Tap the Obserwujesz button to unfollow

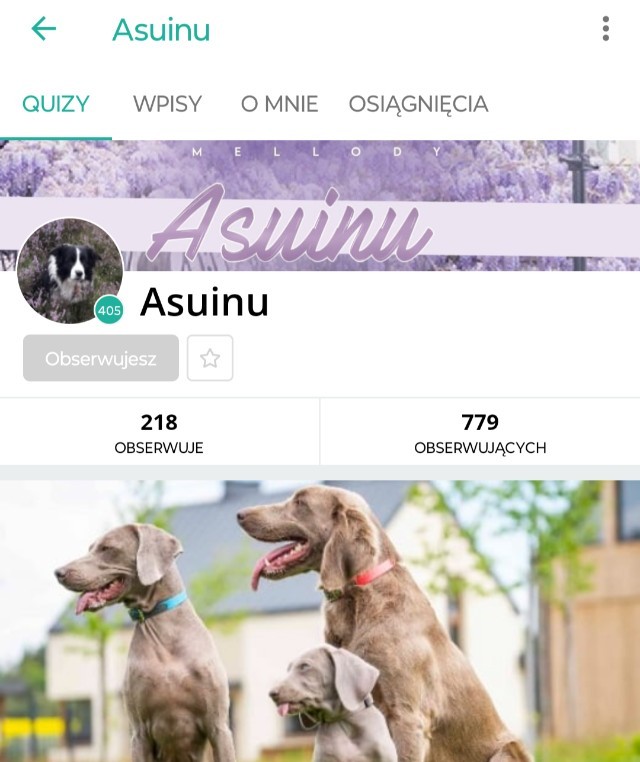(x=101, y=358)
